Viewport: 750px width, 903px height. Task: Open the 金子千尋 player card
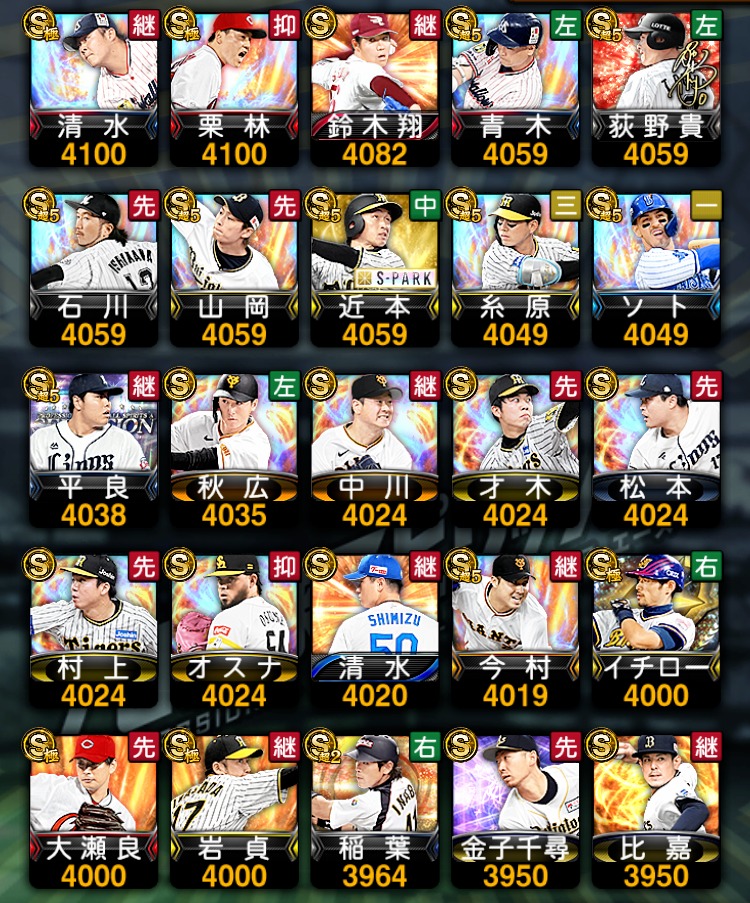pyautogui.click(x=515, y=807)
